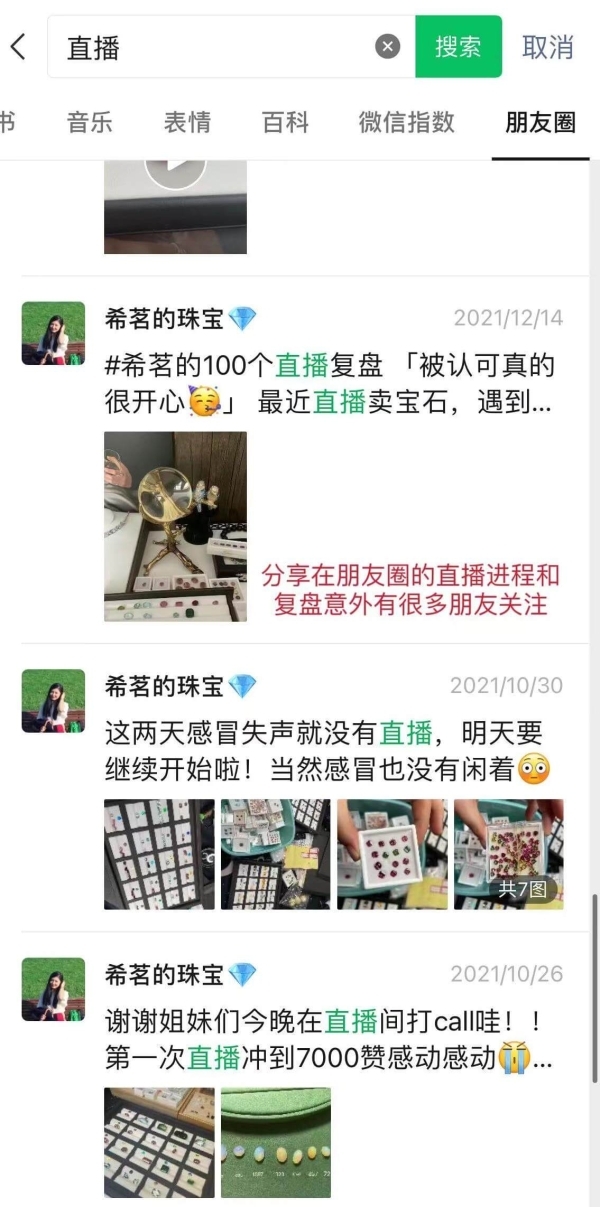Viewport: 600px width, 1207px height.
Task: Open the gemstones-on-green photo in the 2021/10/26 post
Action: click(x=275, y=1142)
